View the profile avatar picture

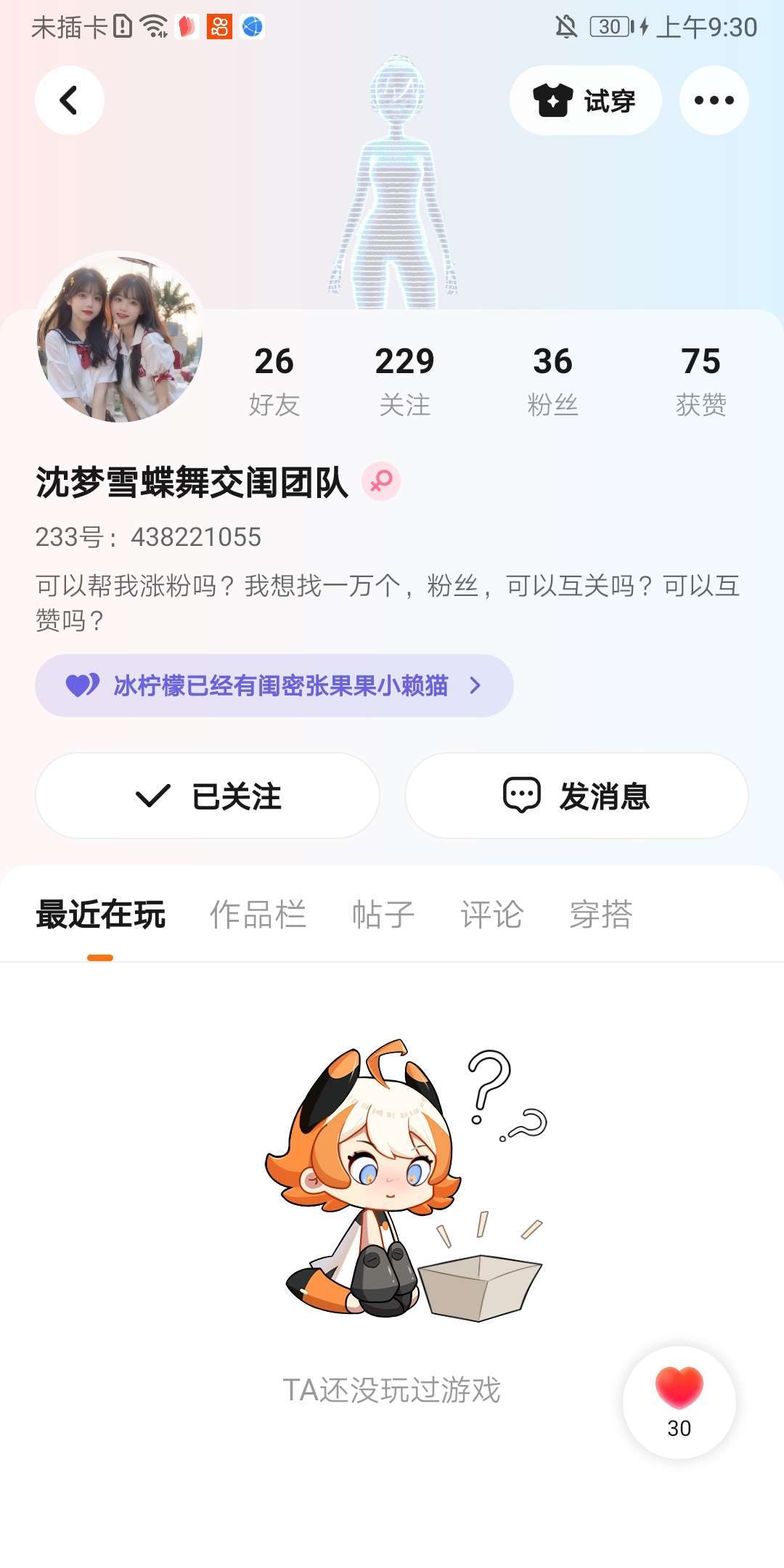pos(120,338)
